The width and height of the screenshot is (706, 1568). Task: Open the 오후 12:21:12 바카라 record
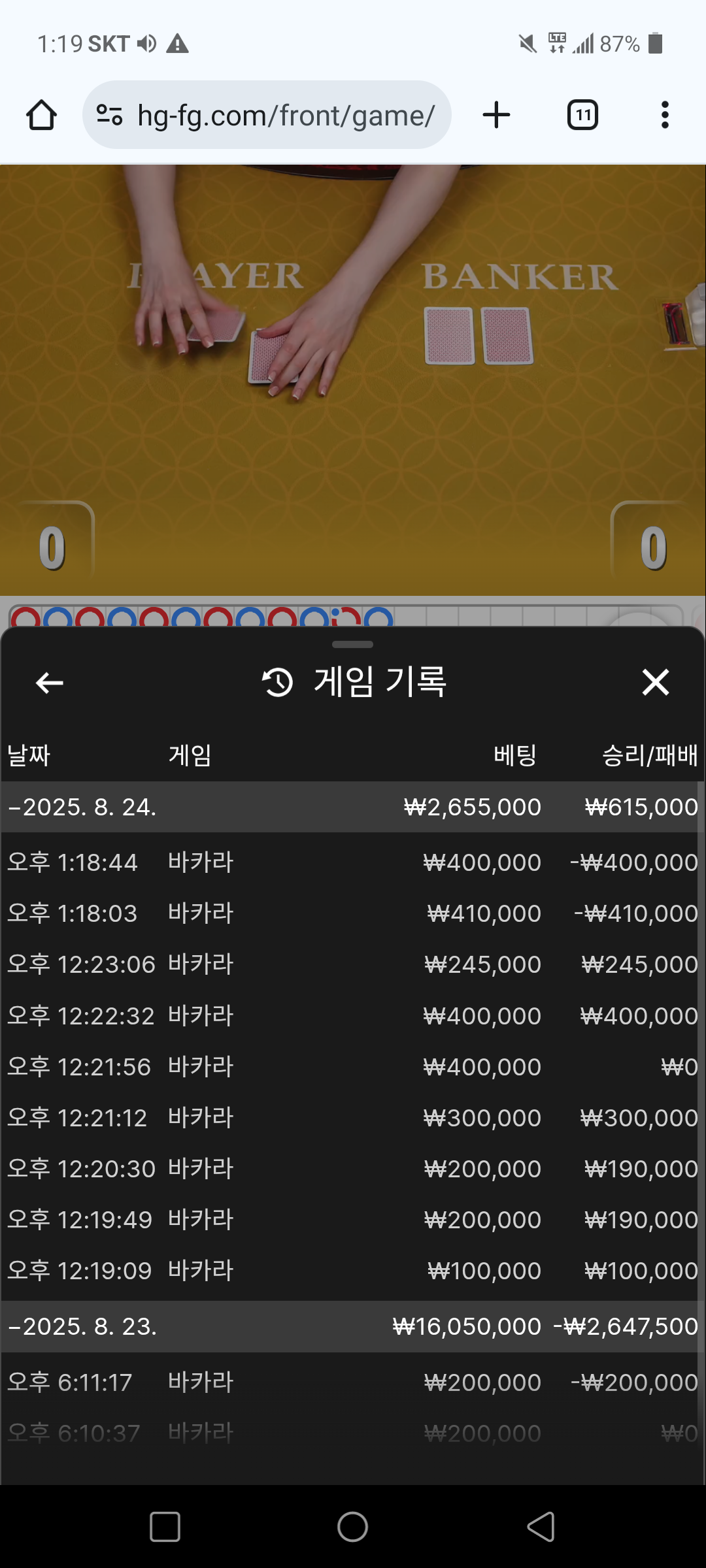click(352, 1117)
